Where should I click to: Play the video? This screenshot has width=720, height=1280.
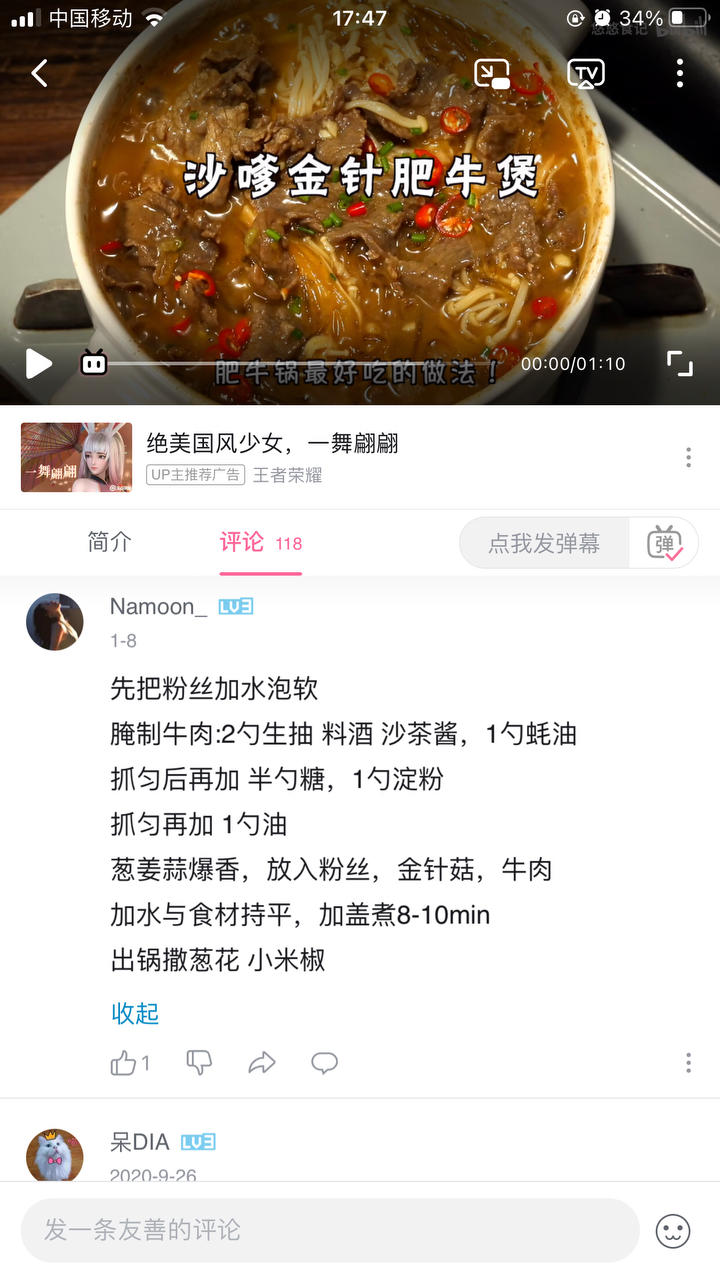click(x=38, y=363)
